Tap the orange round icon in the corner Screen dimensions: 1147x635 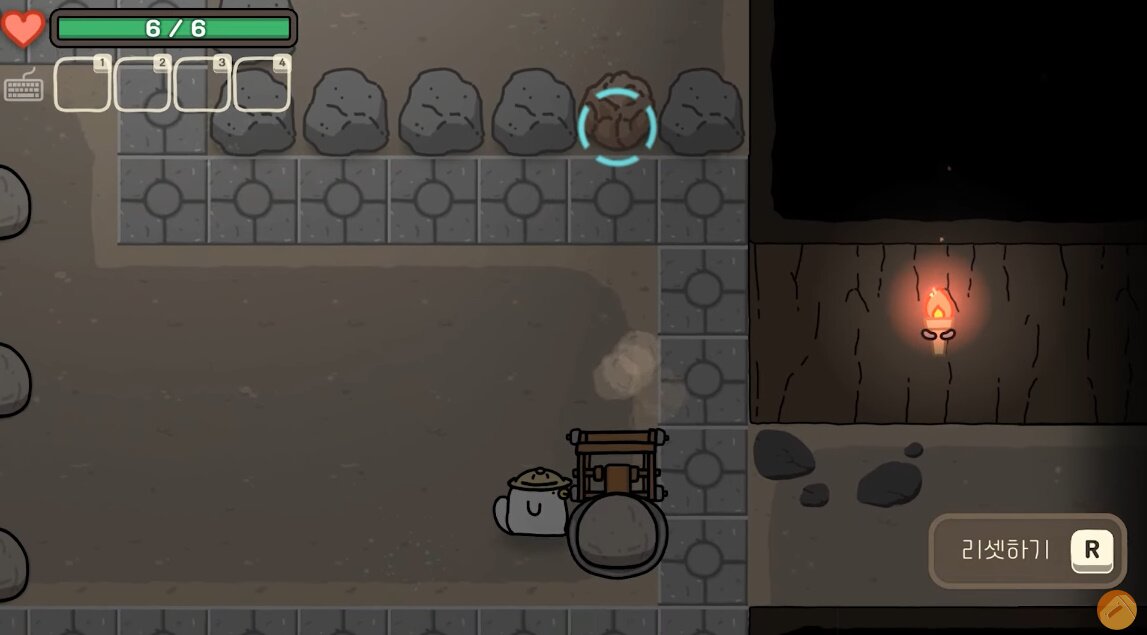click(x=1117, y=609)
